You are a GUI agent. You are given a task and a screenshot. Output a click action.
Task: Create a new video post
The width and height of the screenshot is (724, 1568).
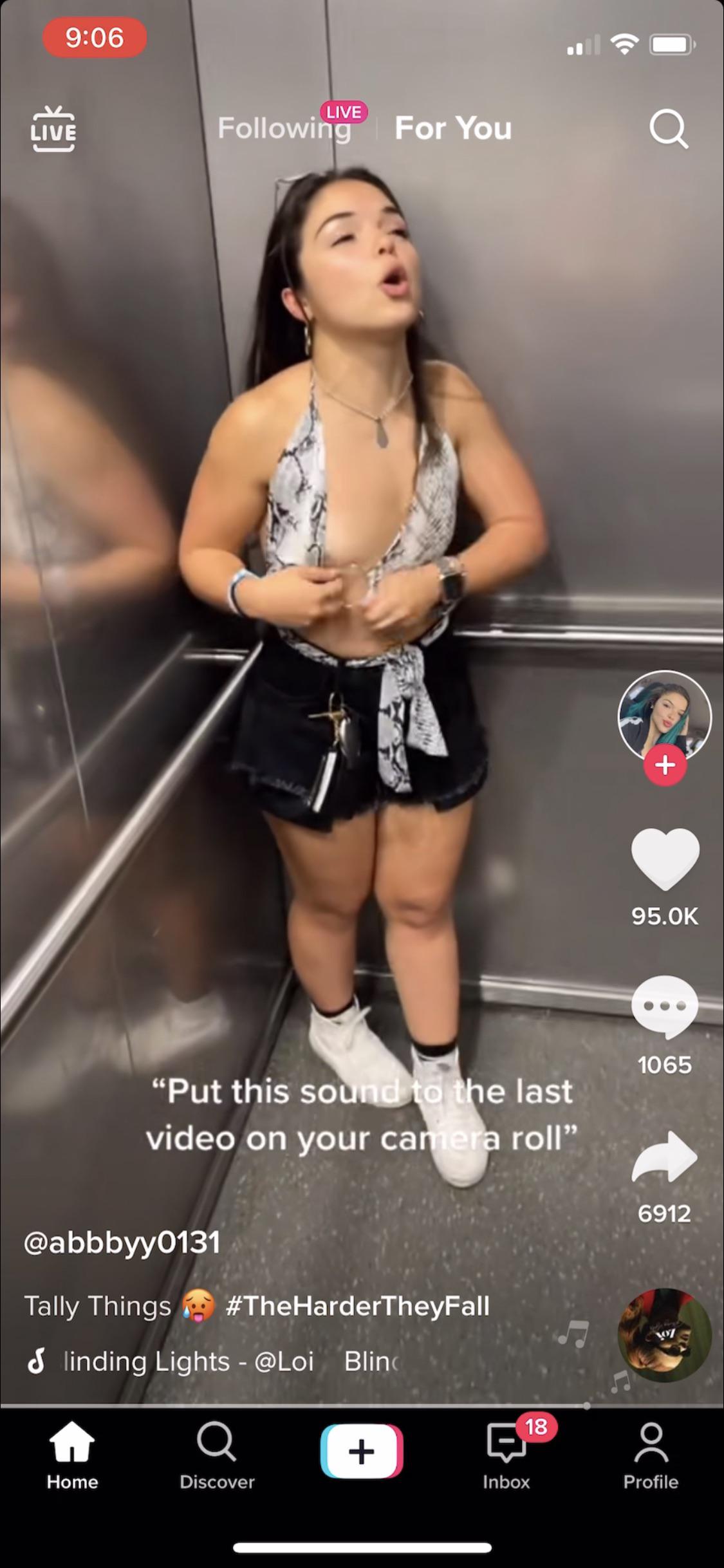pyautogui.click(x=362, y=1451)
